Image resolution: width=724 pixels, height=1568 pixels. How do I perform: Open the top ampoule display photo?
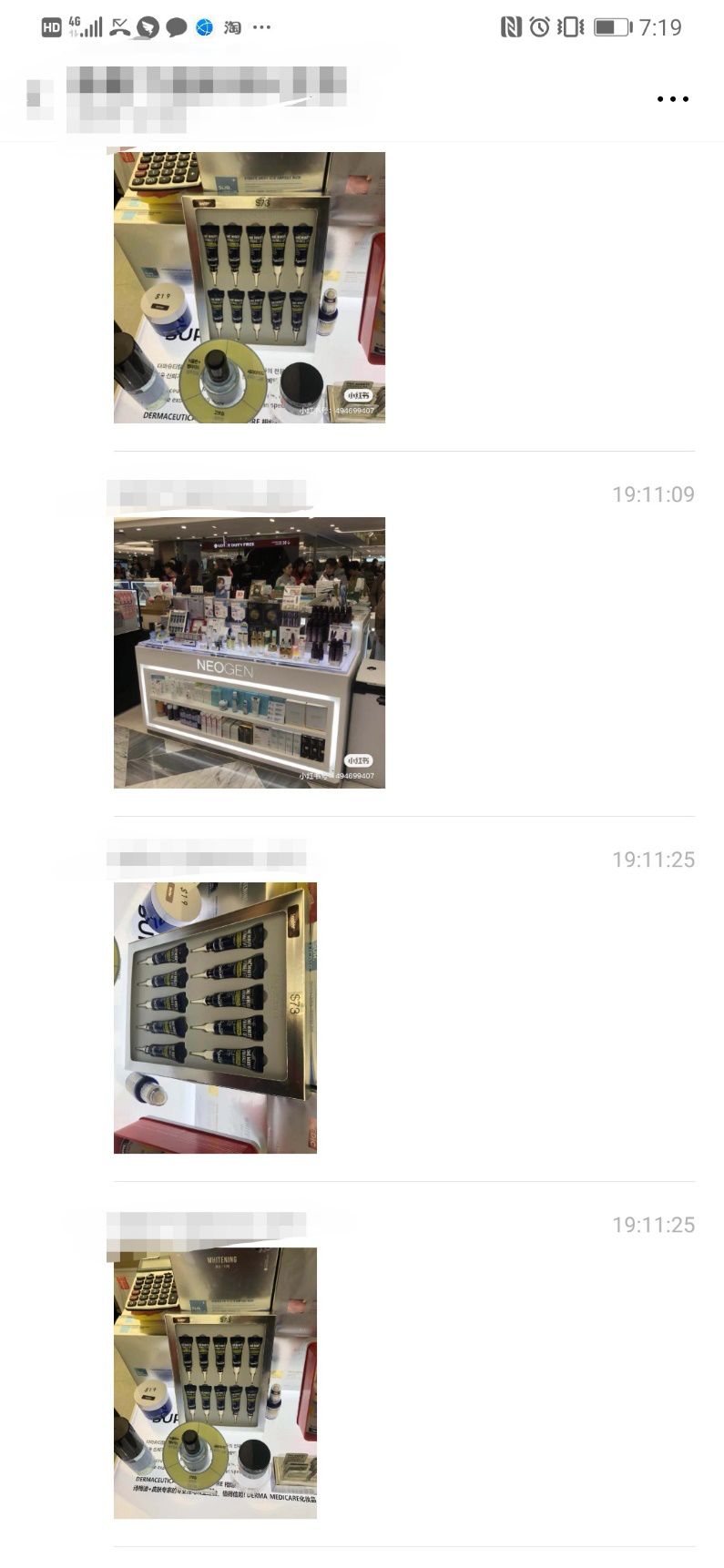point(249,287)
